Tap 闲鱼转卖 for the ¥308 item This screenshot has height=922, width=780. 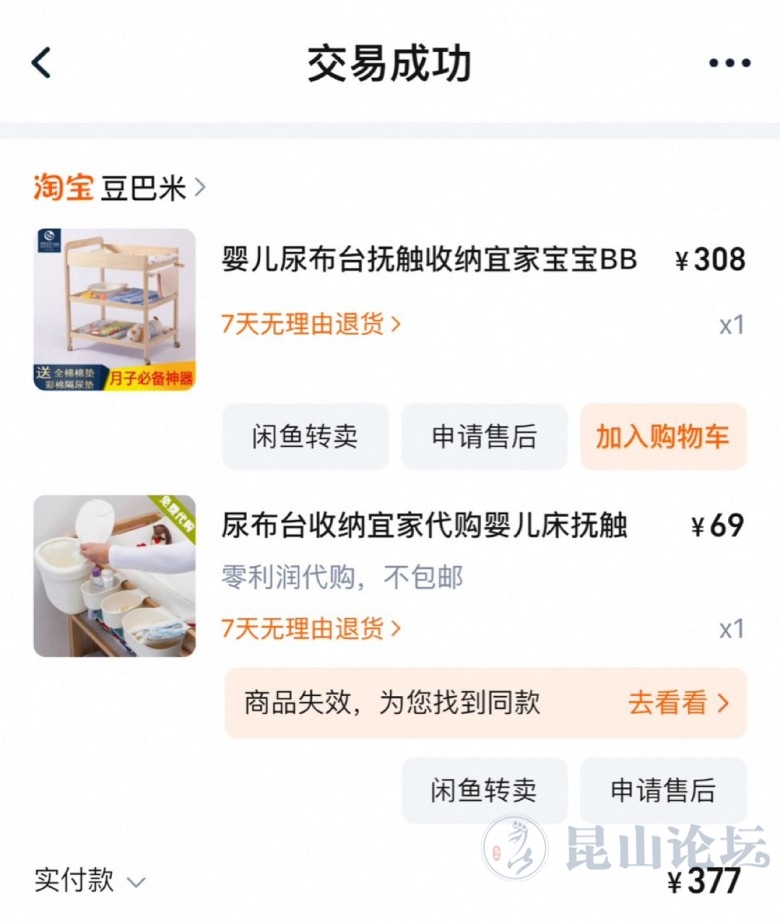305,437
